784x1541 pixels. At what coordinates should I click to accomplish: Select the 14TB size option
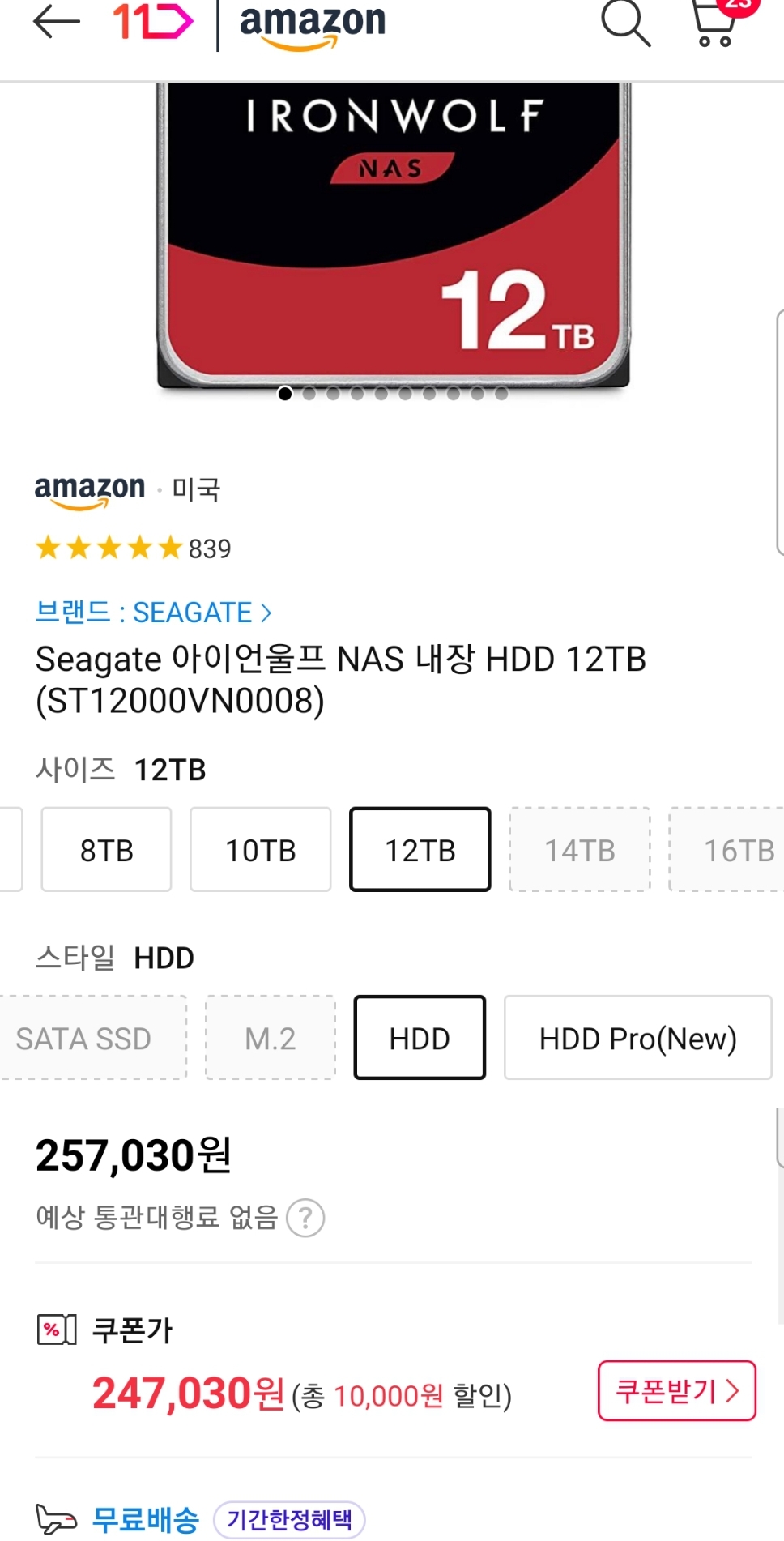tap(579, 850)
